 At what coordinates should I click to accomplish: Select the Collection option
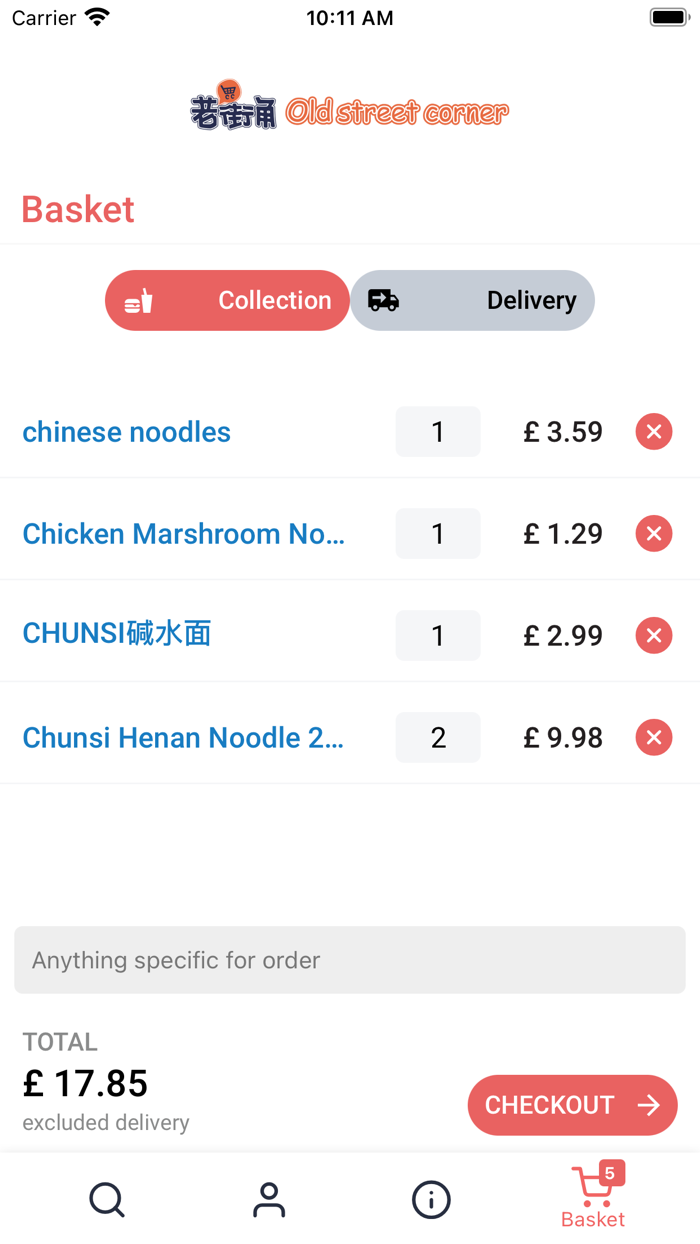(x=228, y=300)
